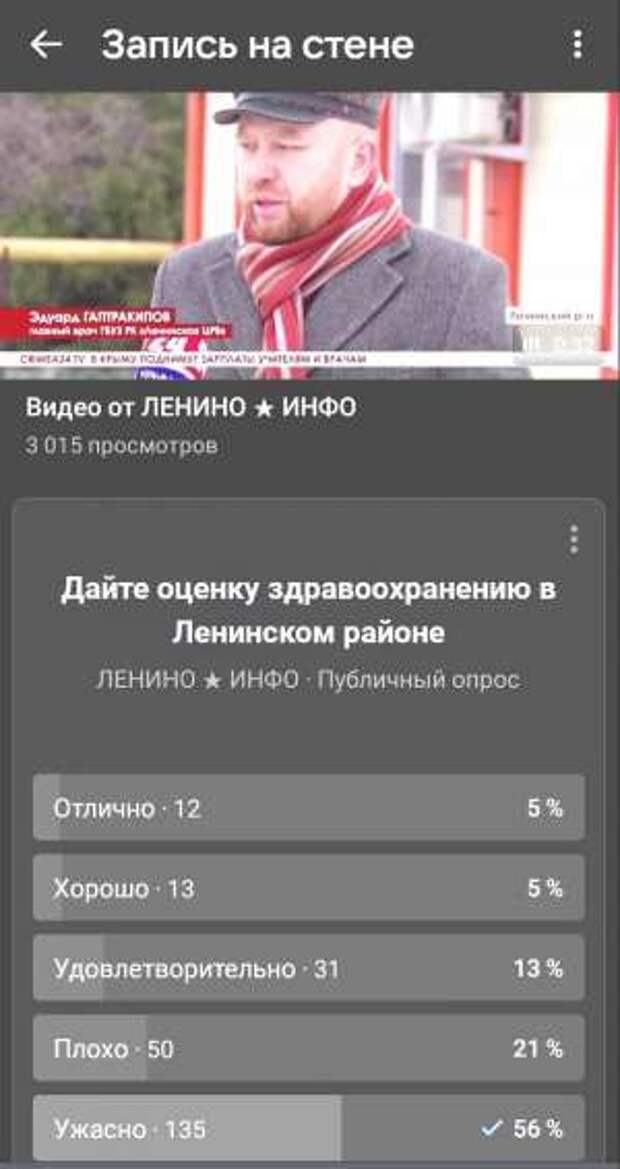
Task: Pick the Плохо poll answer
Action: [309, 1048]
